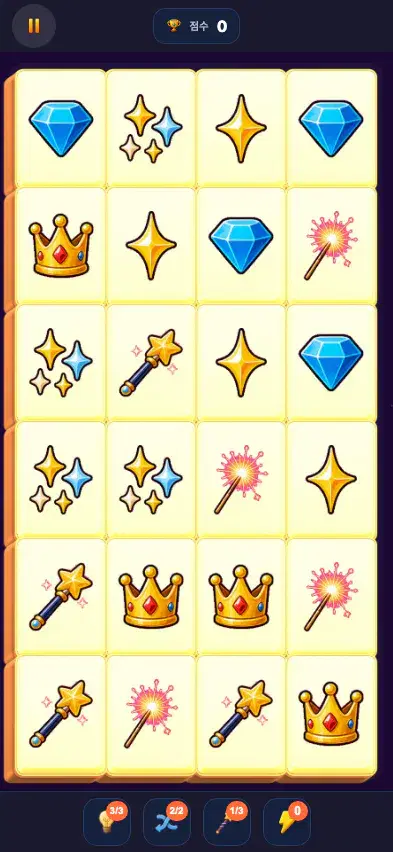Shuffle the tiles with the shuffle power-up

click(167, 822)
